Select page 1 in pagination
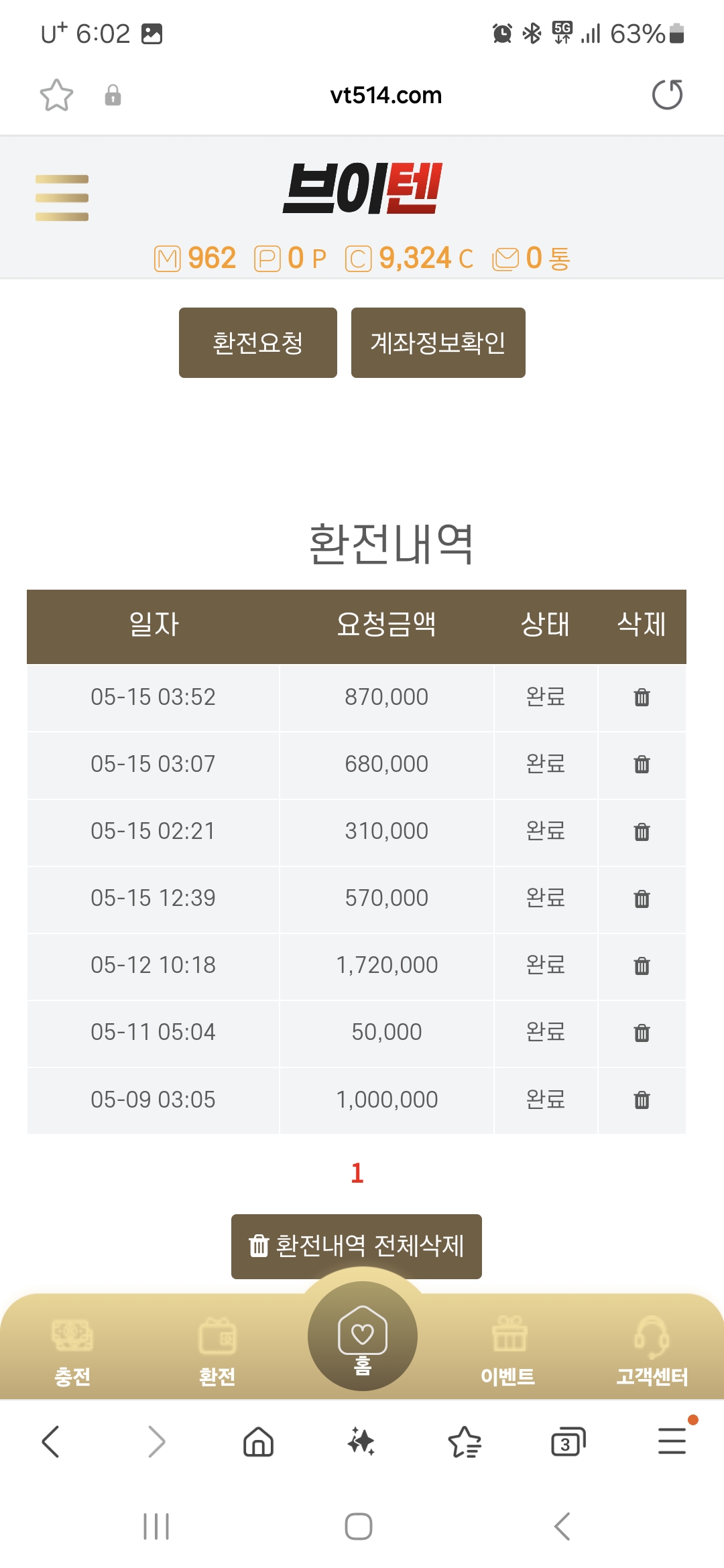Screen dimensions: 724x1568 pyautogui.click(x=357, y=1173)
